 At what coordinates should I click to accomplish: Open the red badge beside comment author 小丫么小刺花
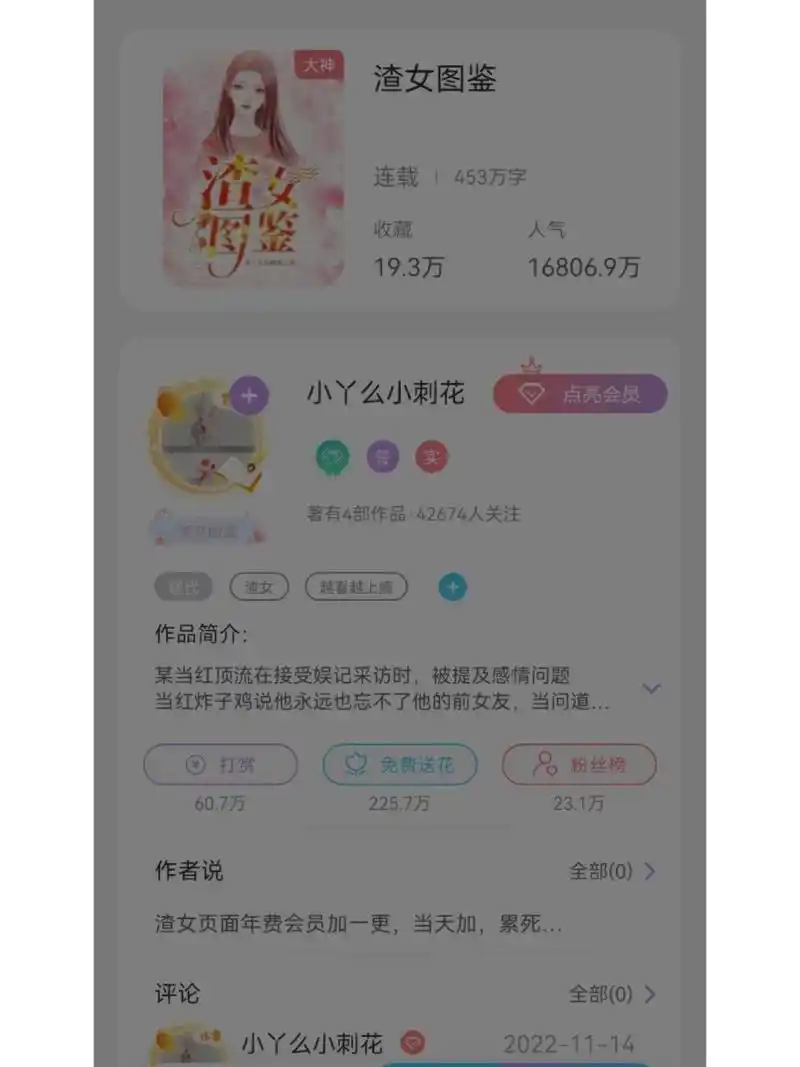click(x=412, y=1043)
